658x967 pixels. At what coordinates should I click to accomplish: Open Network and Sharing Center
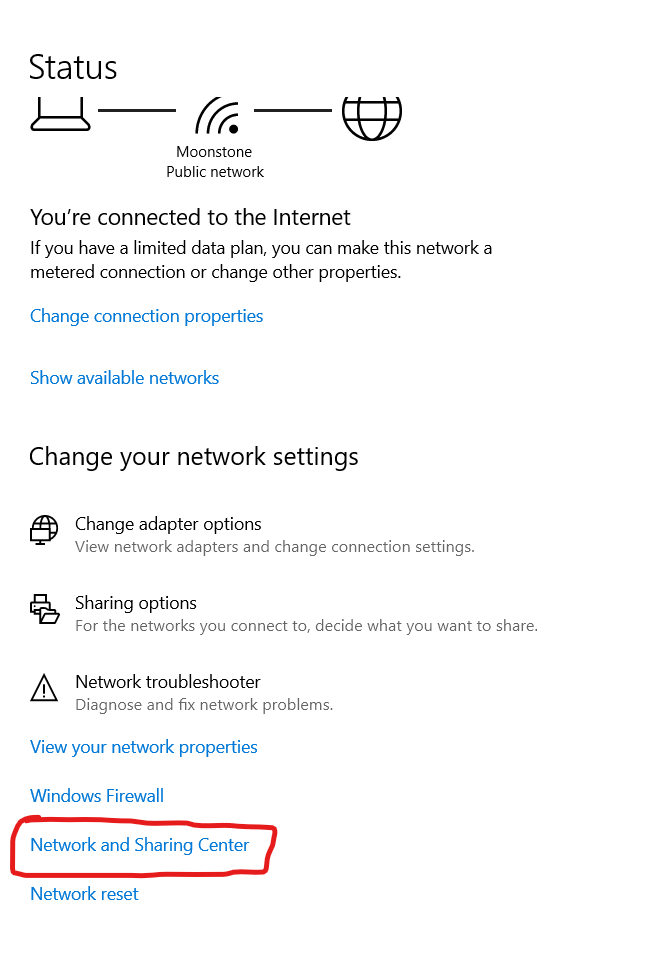tap(139, 845)
